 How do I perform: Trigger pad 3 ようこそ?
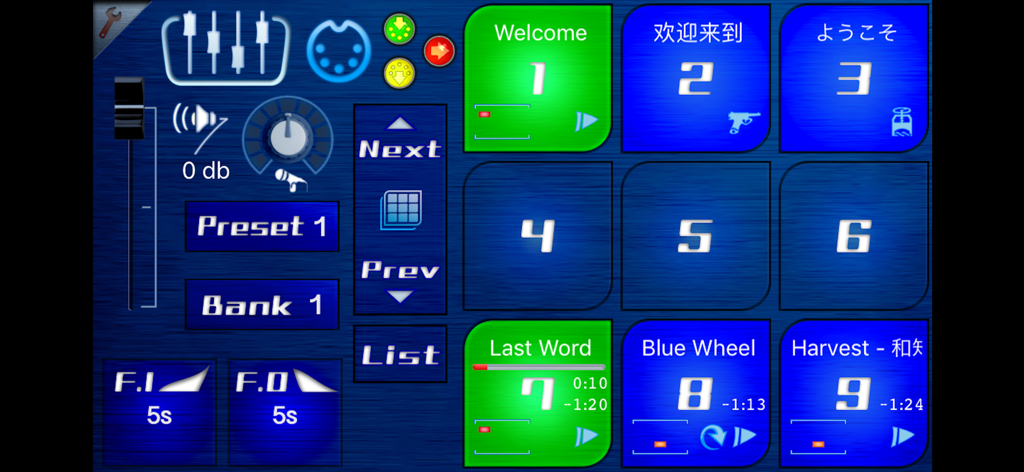coord(853,78)
